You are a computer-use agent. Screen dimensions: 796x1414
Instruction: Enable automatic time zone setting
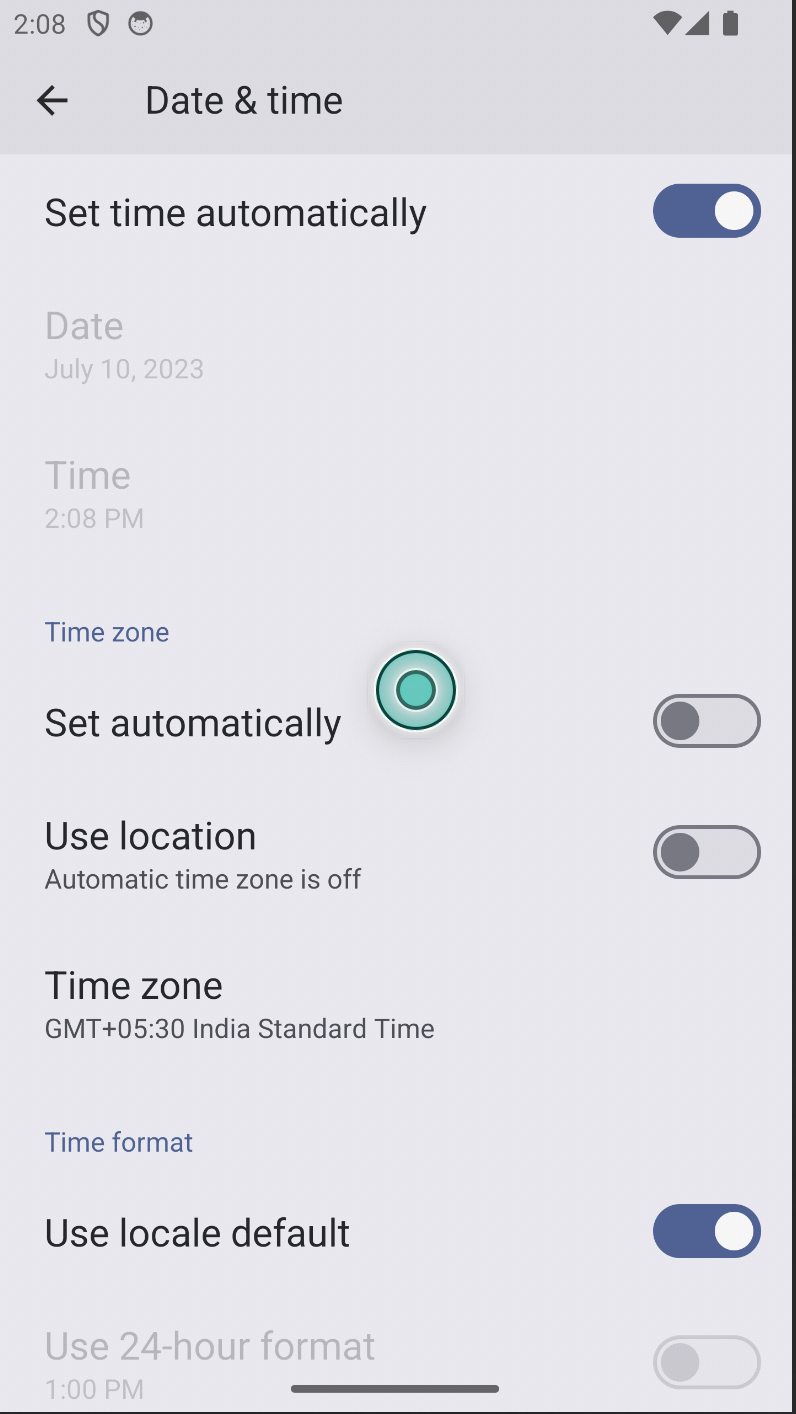707,721
